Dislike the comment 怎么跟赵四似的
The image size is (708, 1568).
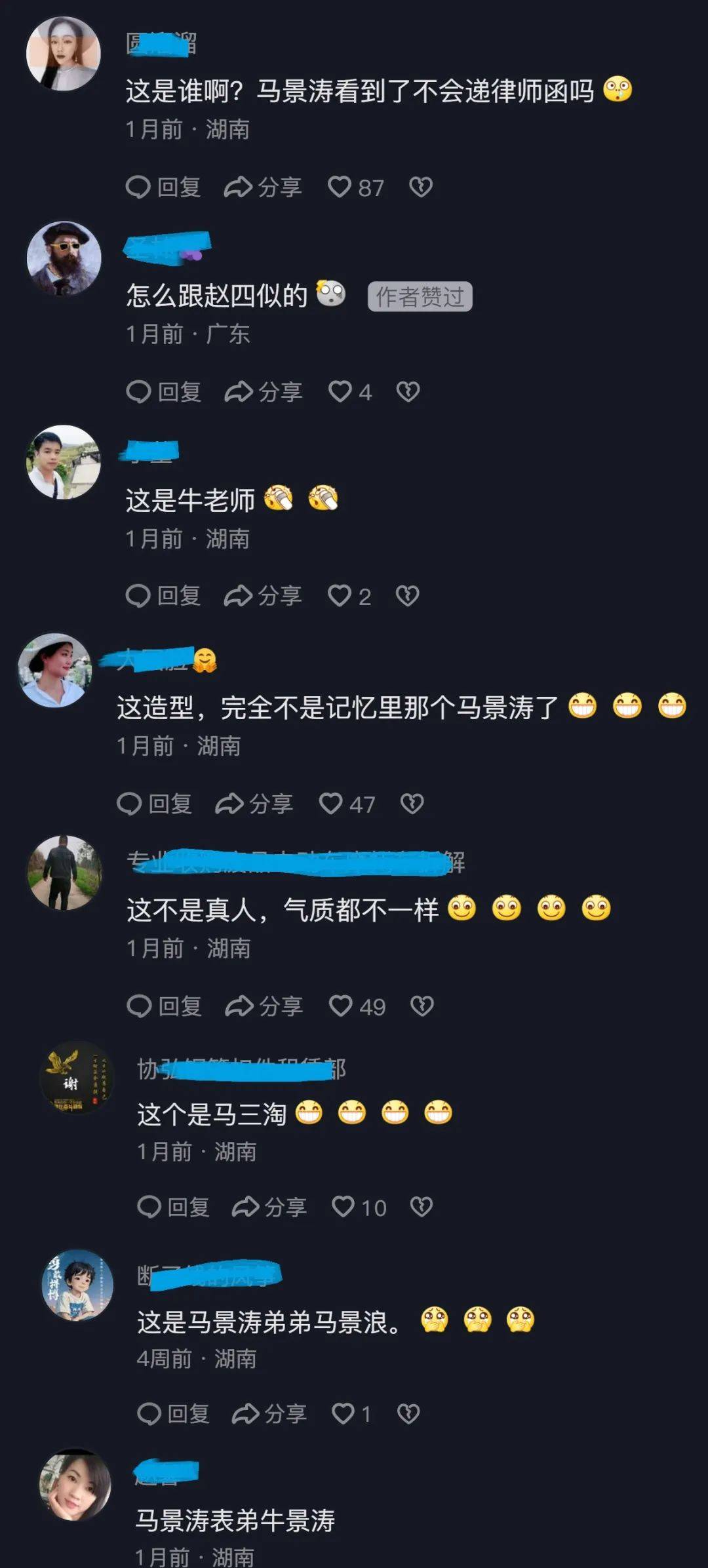pyautogui.click(x=408, y=392)
